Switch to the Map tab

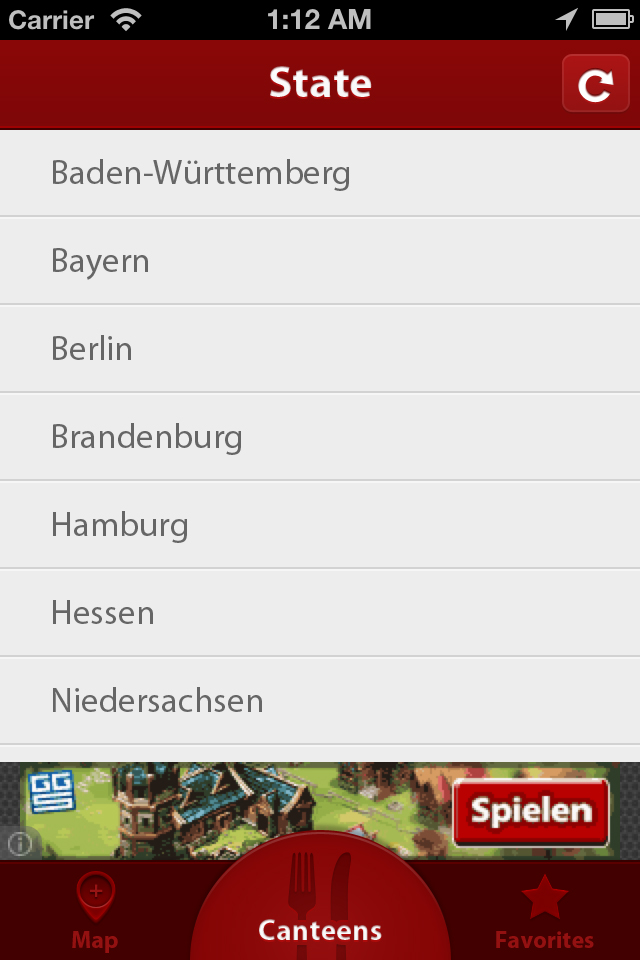[95, 911]
